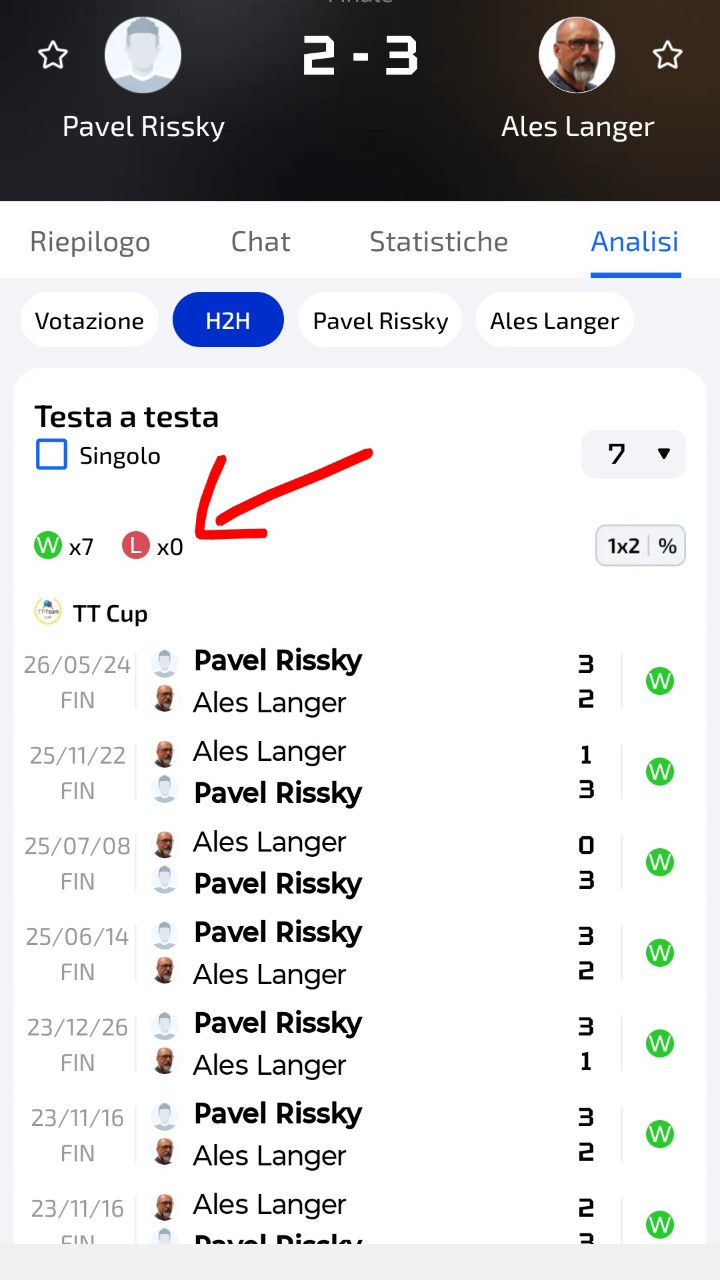Image resolution: width=720 pixels, height=1280 pixels.
Task: Favorite Ales Langer with the star
Action: click(667, 55)
